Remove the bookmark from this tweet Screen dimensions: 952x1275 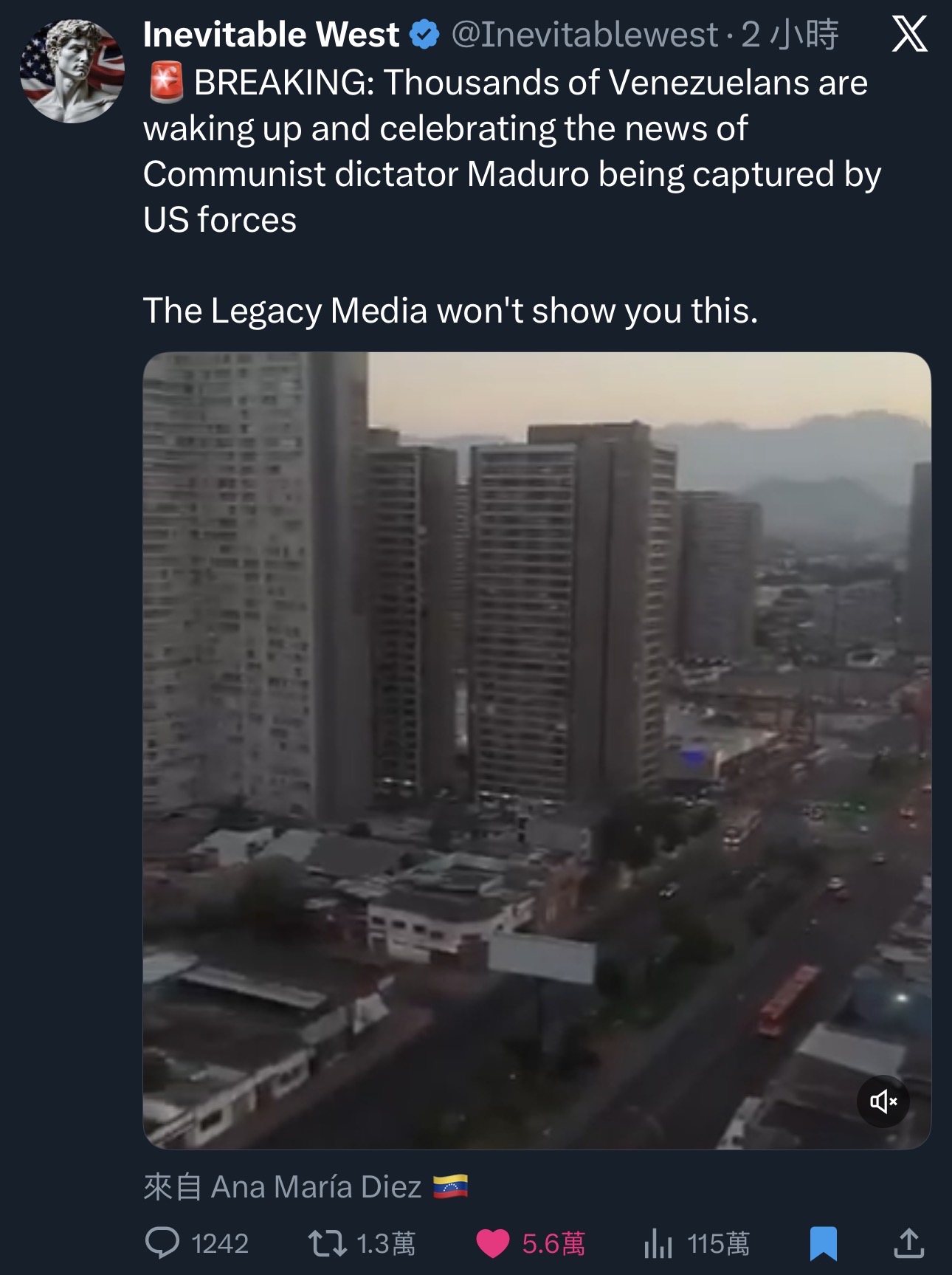pyautogui.click(x=823, y=1243)
